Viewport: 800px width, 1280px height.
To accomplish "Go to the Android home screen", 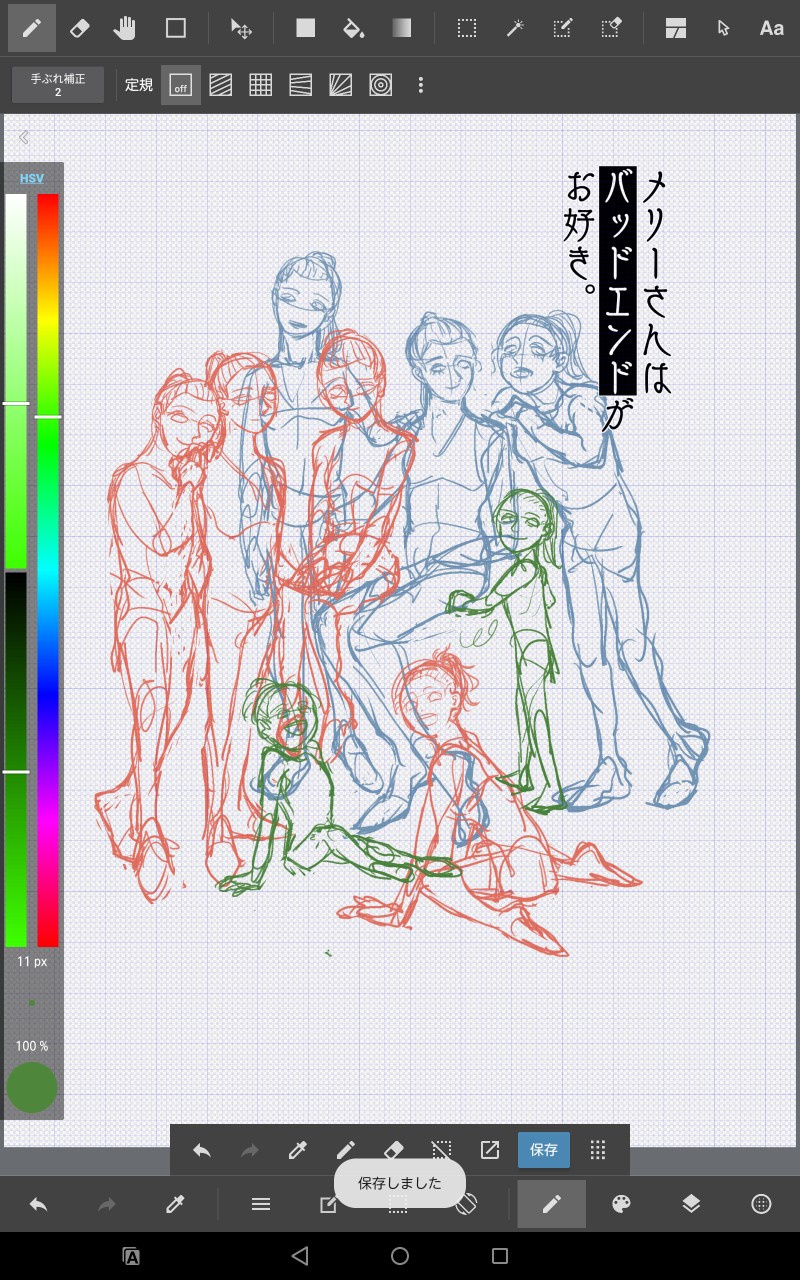I will (400, 1256).
